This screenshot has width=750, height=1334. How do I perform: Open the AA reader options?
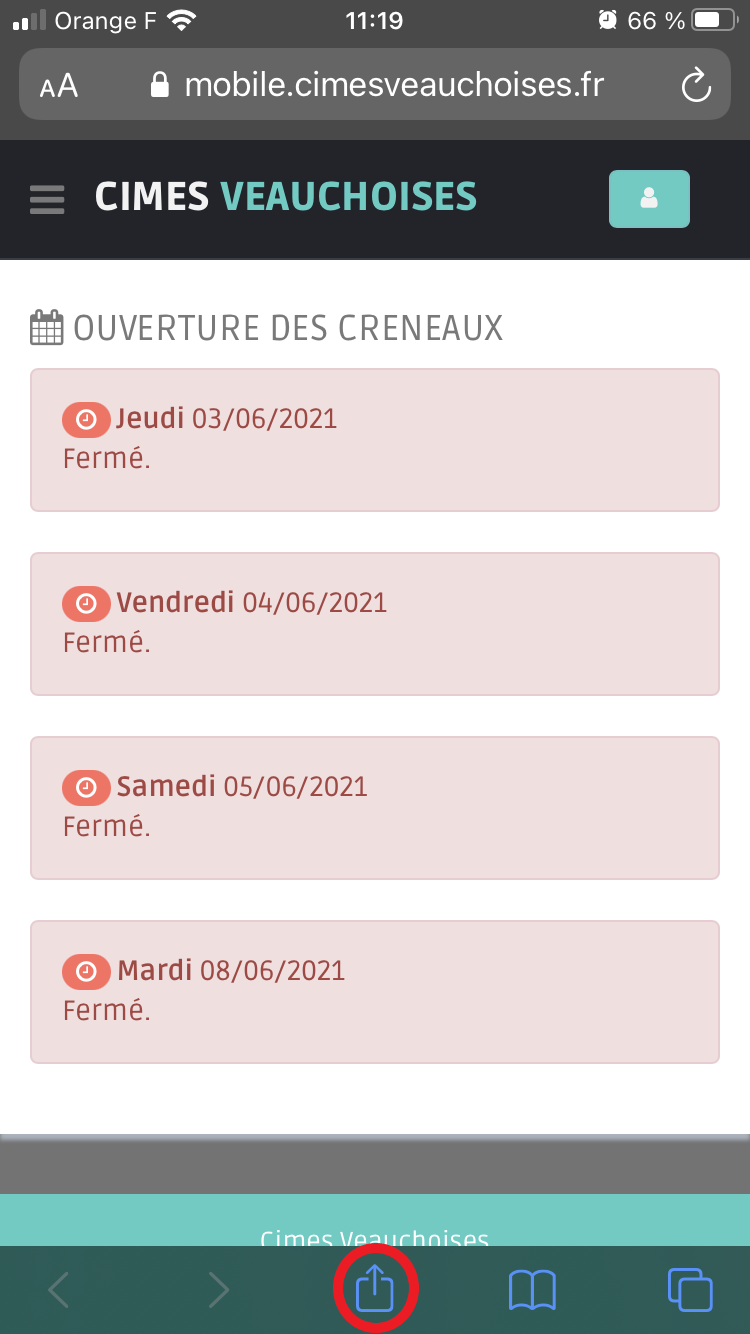[59, 86]
